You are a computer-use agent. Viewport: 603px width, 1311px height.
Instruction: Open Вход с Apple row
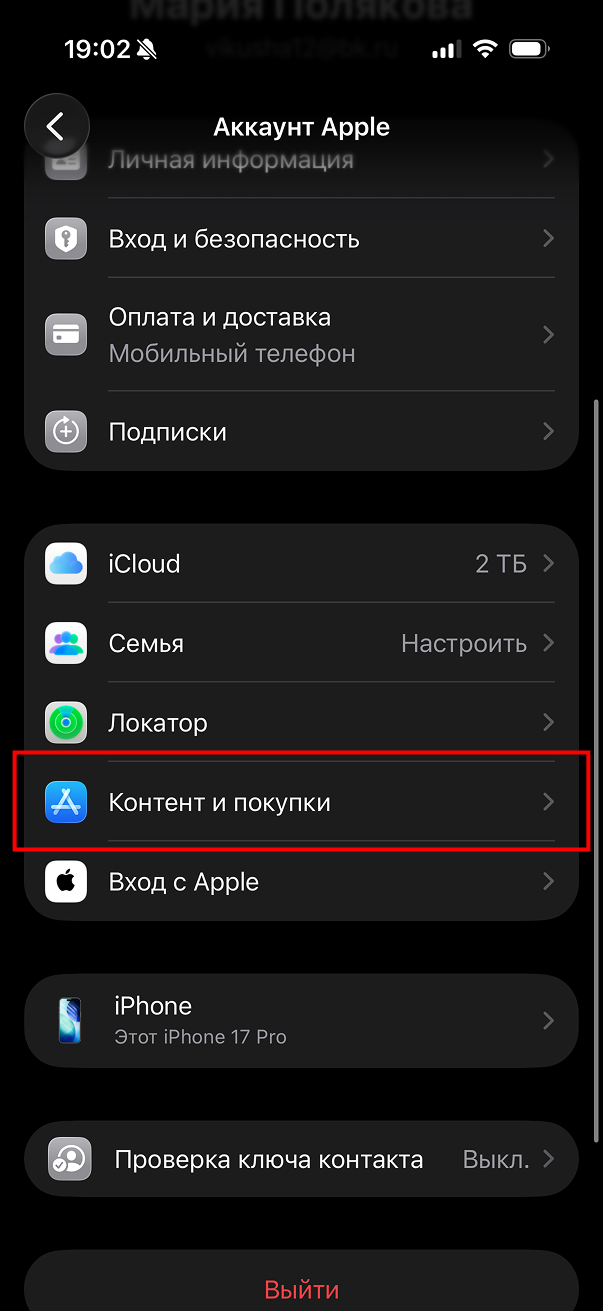click(x=301, y=881)
